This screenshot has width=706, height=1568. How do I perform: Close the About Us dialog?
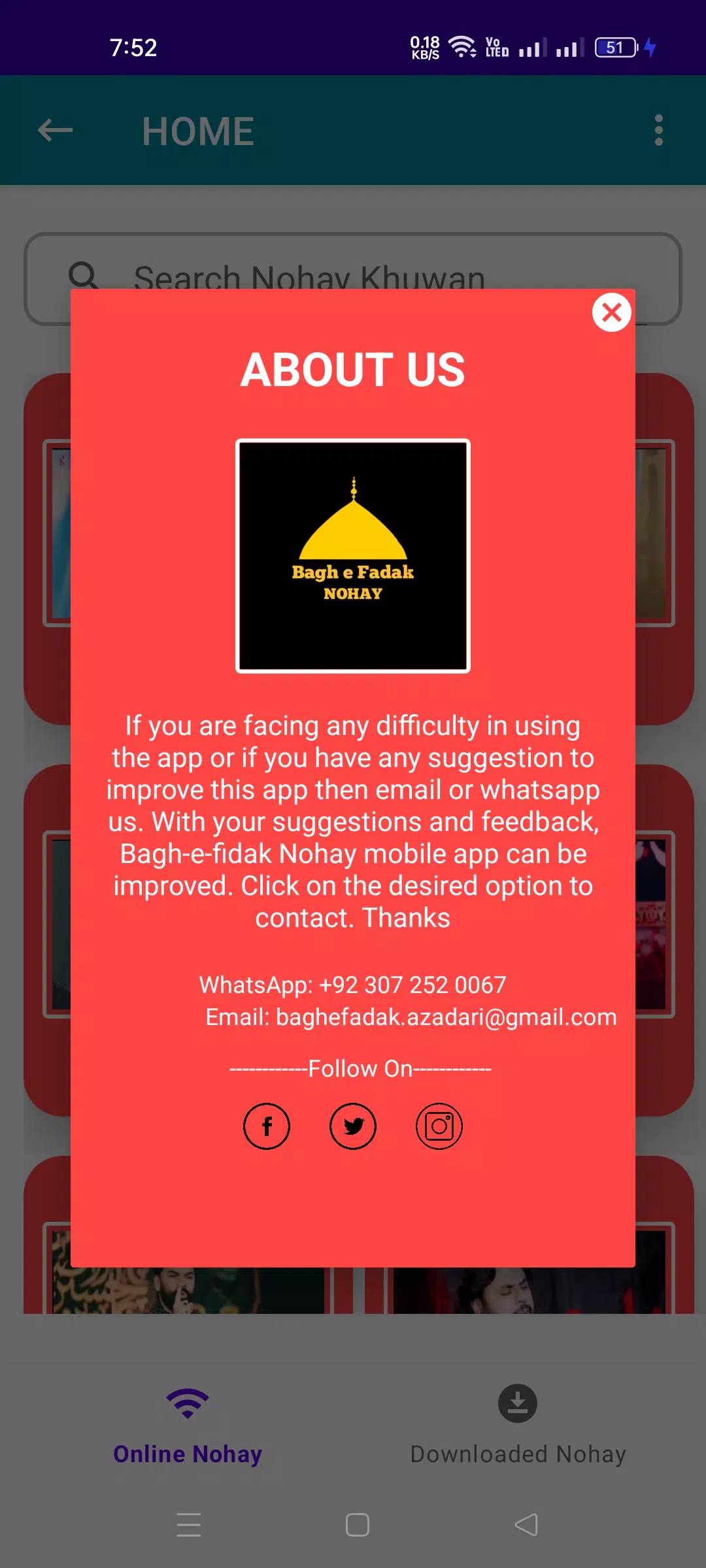click(x=611, y=312)
